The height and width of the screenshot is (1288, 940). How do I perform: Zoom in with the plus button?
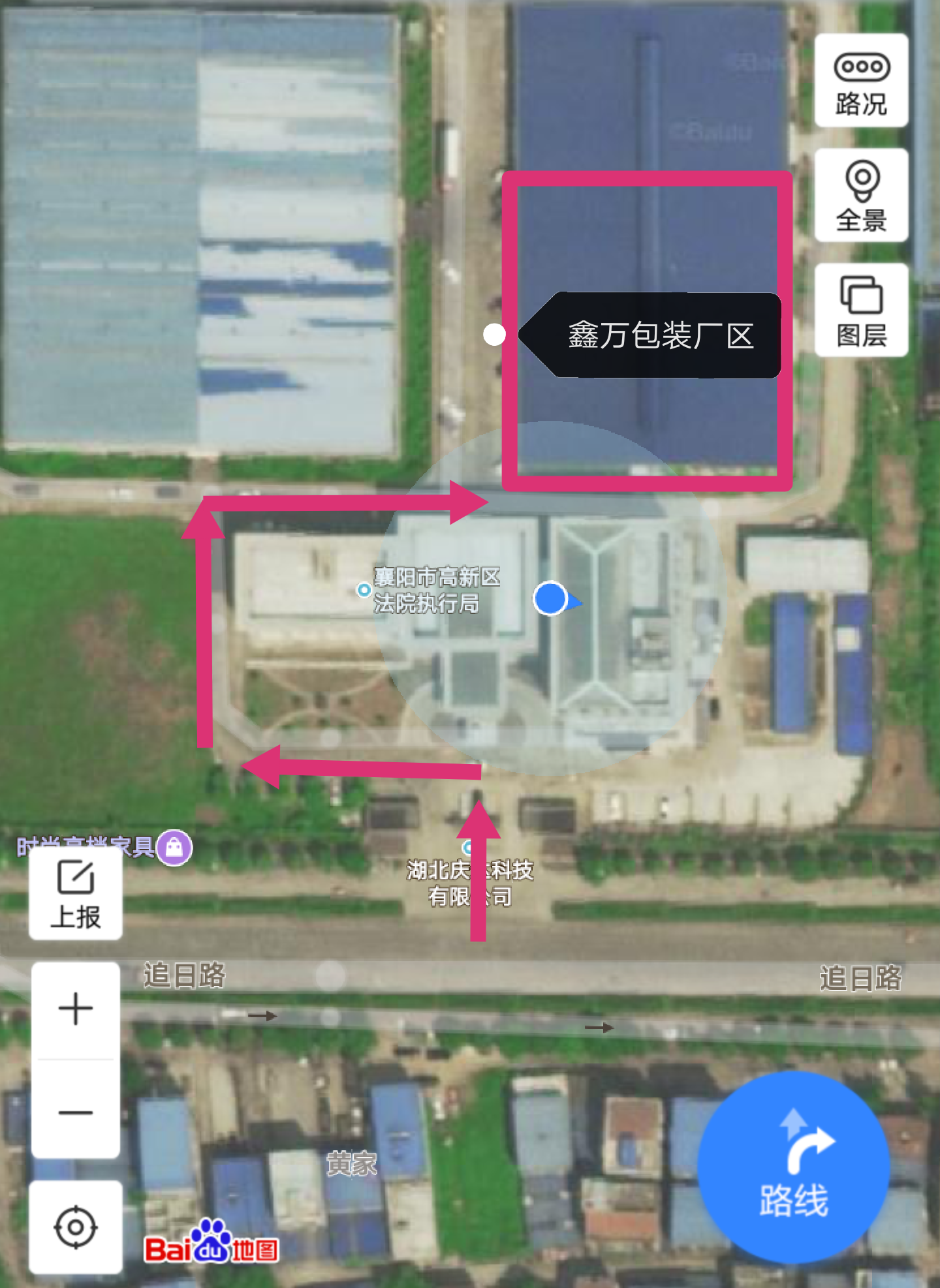click(76, 1009)
